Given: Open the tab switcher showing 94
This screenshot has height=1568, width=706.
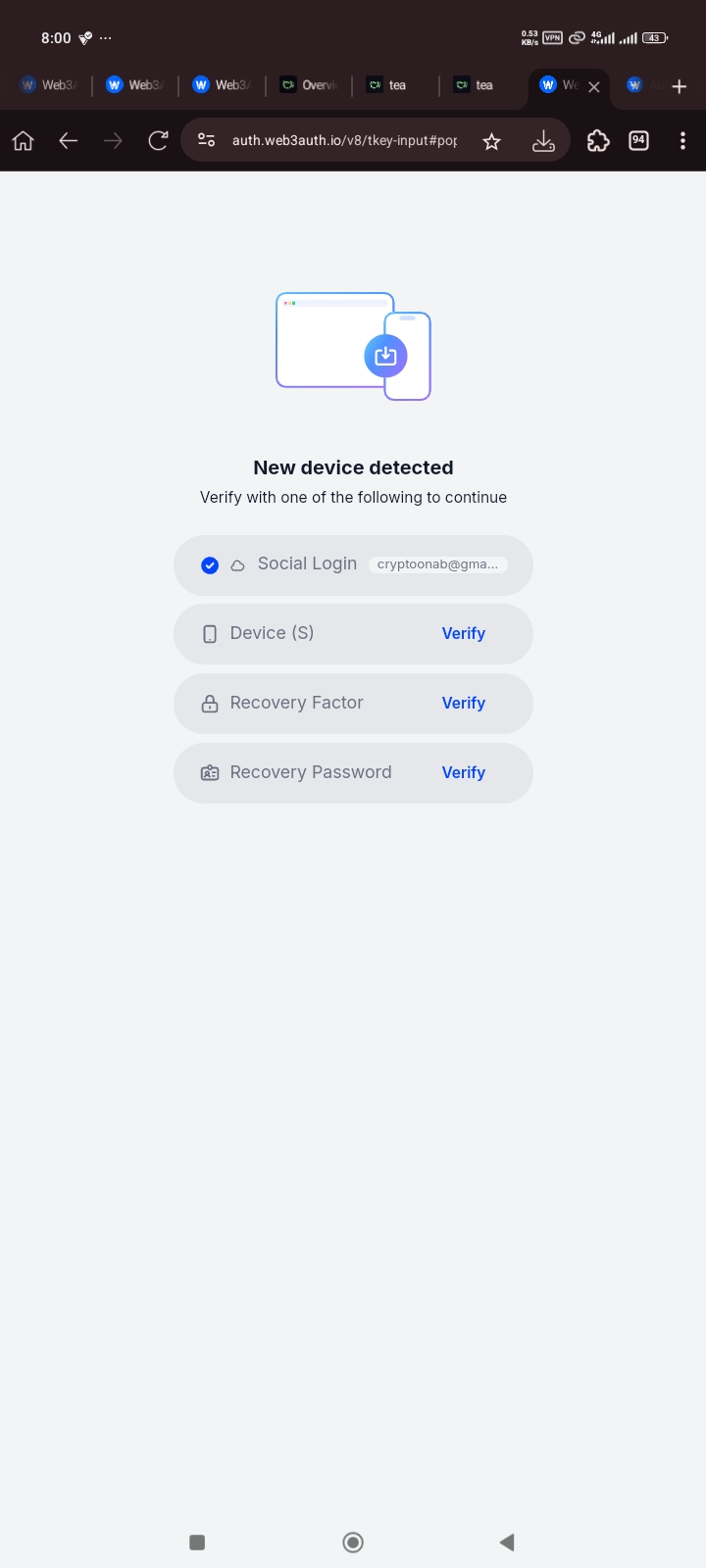Looking at the screenshot, I should pos(638,141).
